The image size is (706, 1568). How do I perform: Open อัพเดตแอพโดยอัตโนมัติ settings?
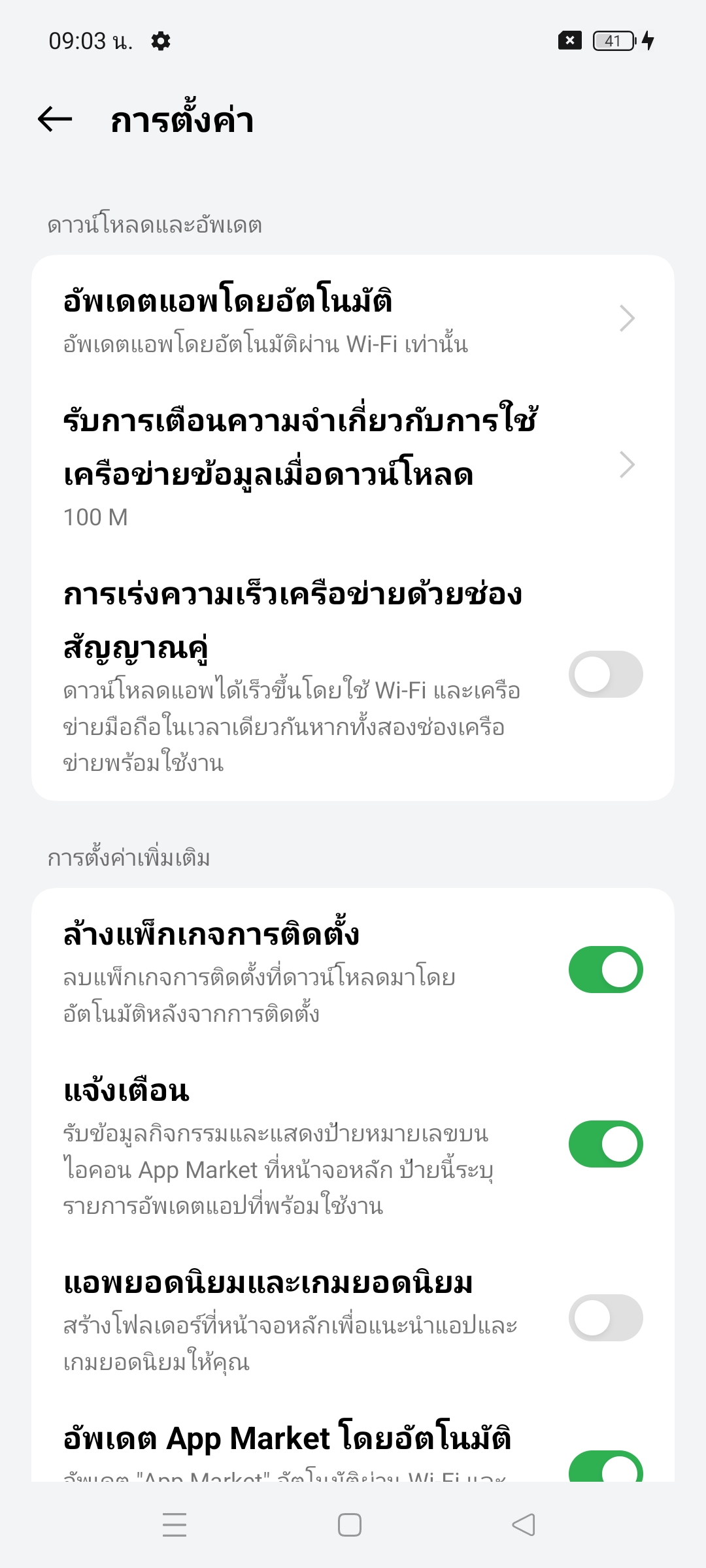click(353, 319)
